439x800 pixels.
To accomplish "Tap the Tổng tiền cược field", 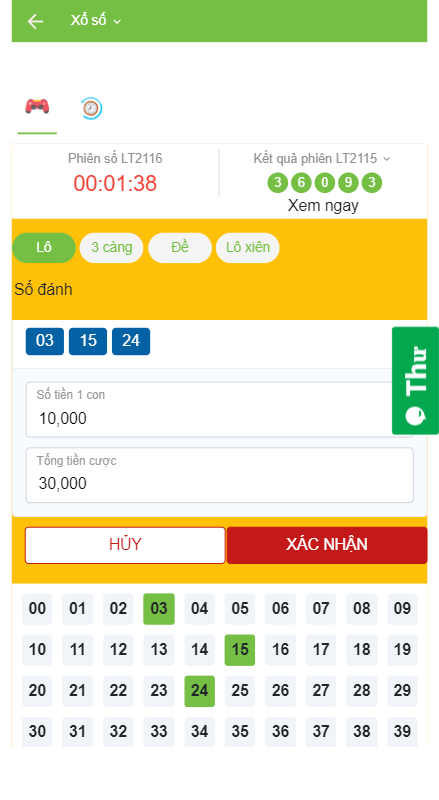I will tap(220, 475).
